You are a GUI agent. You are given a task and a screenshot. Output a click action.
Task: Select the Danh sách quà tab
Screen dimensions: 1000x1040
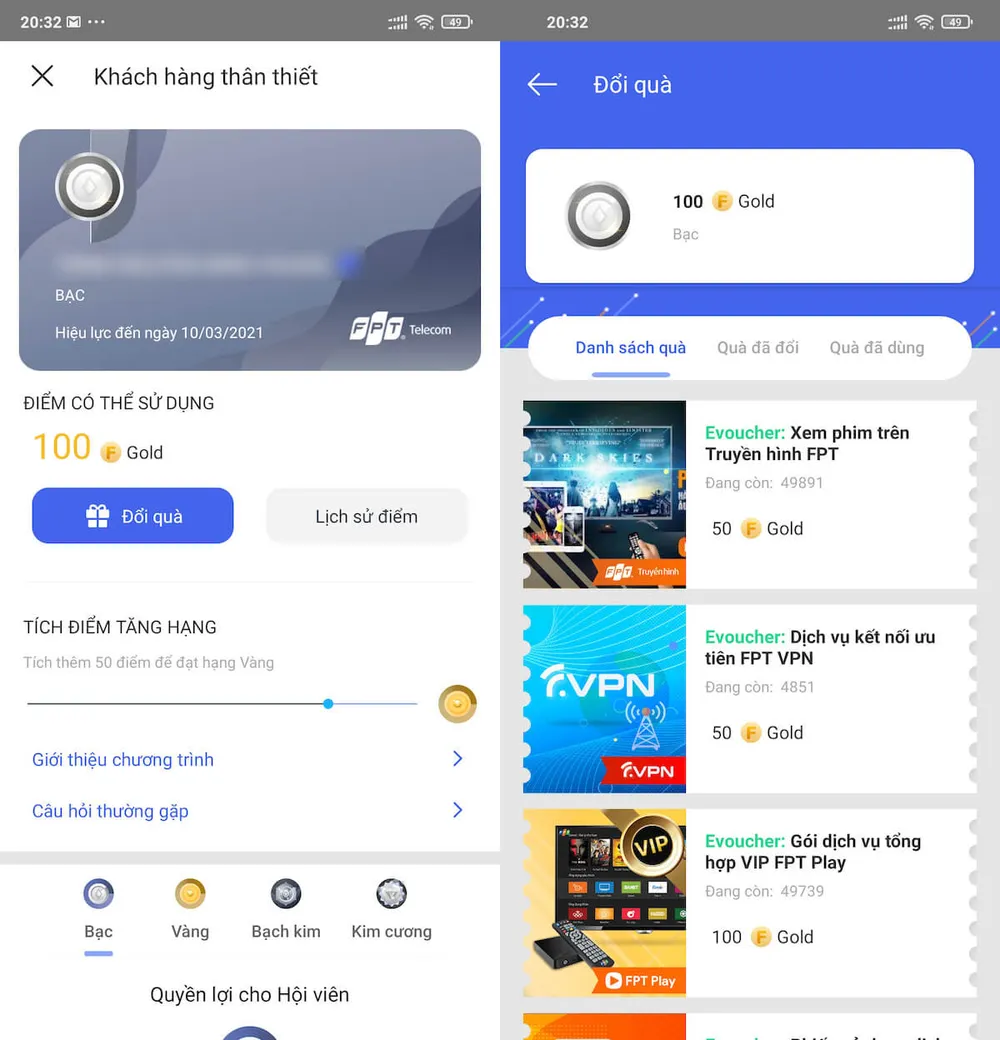[631, 348]
